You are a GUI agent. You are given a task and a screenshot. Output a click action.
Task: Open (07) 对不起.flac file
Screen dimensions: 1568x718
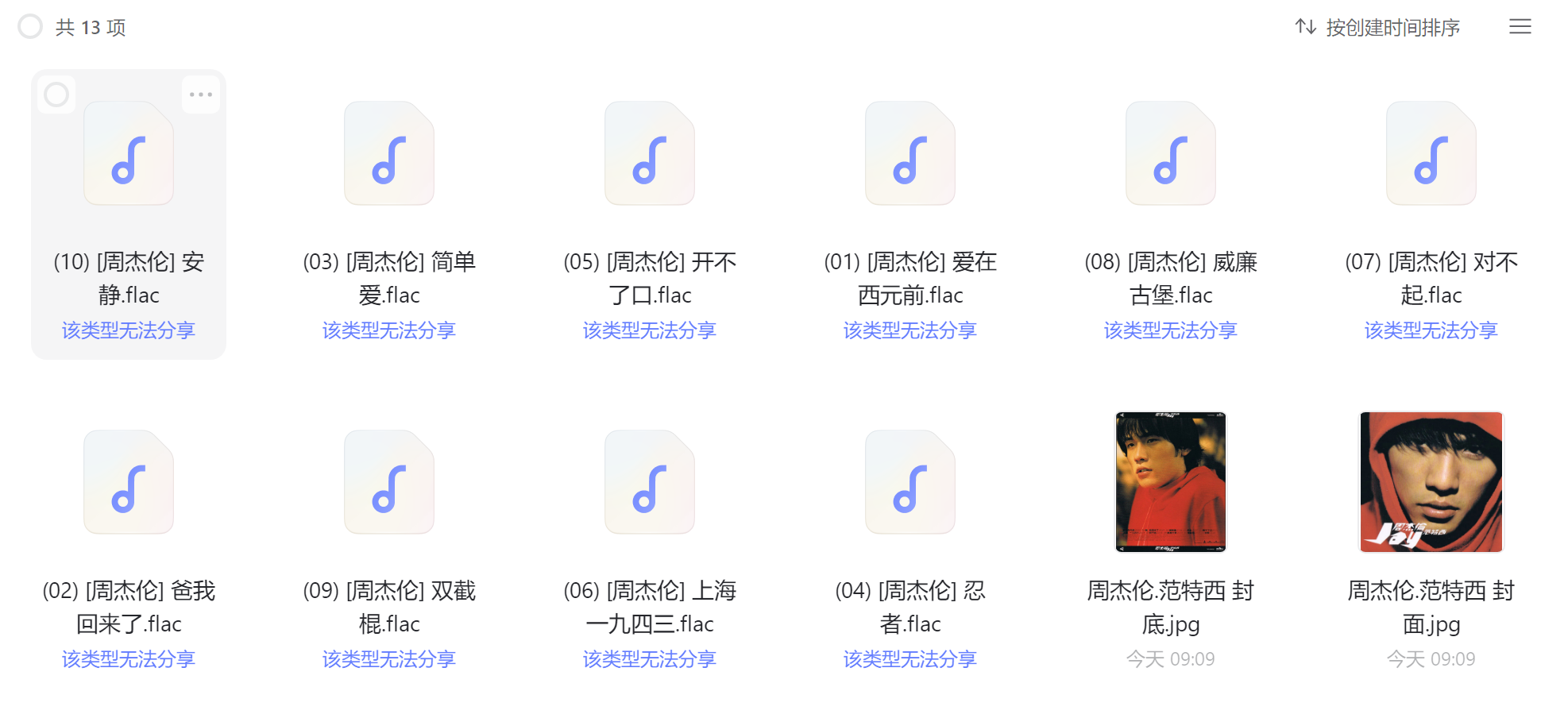click(1431, 154)
